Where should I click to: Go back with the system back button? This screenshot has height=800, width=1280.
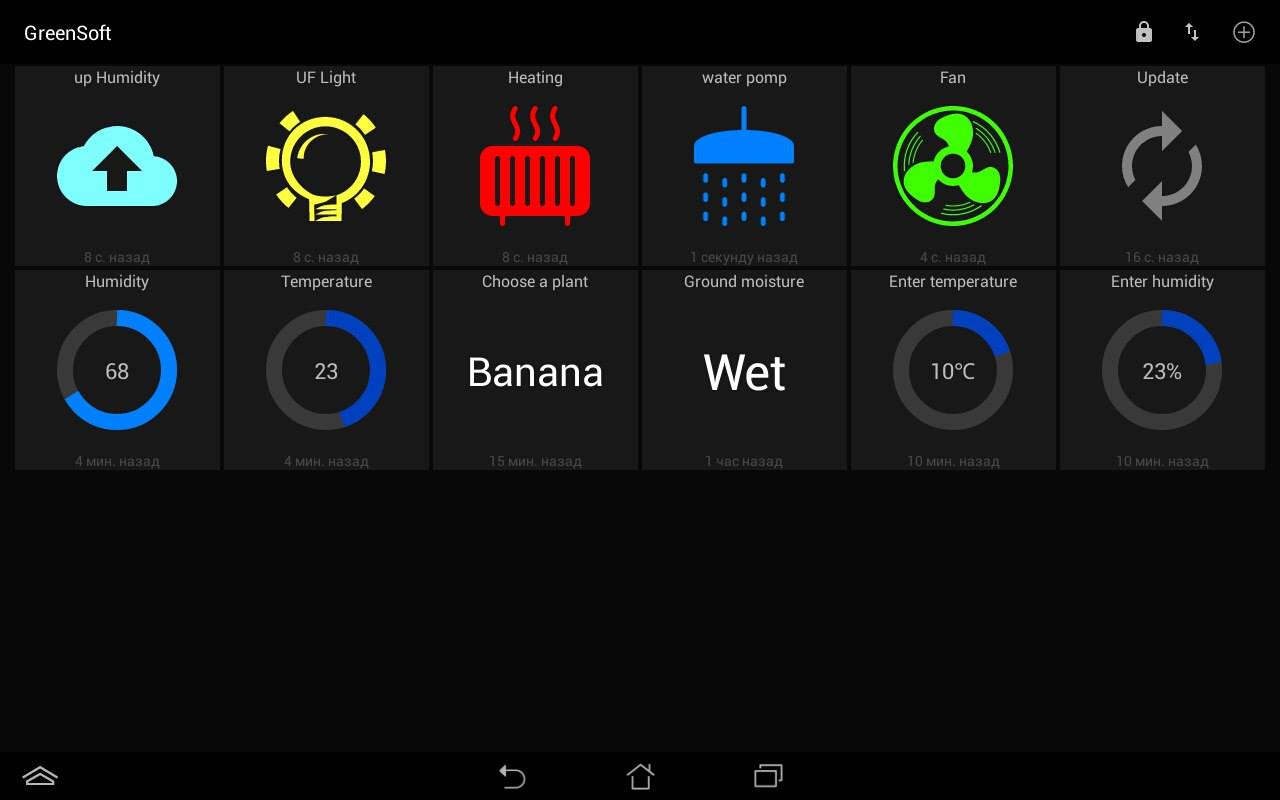click(x=512, y=776)
